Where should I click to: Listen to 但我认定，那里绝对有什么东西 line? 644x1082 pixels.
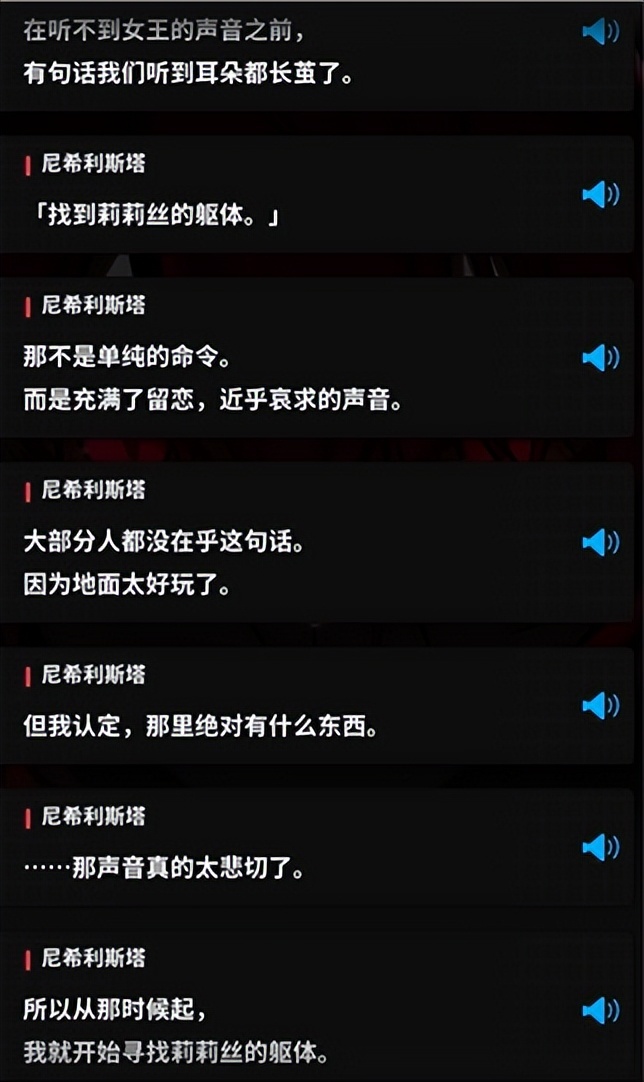tap(600, 705)
